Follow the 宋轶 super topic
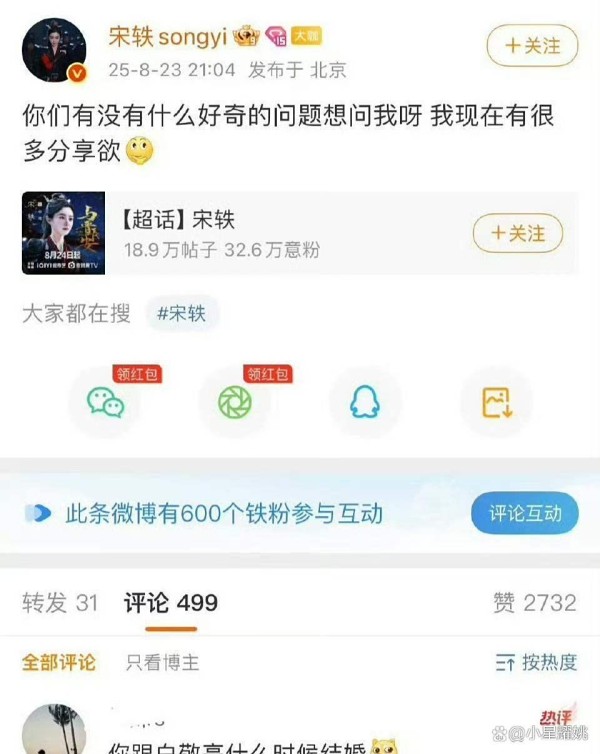This screenshot has height=754, width=600. 517,233
